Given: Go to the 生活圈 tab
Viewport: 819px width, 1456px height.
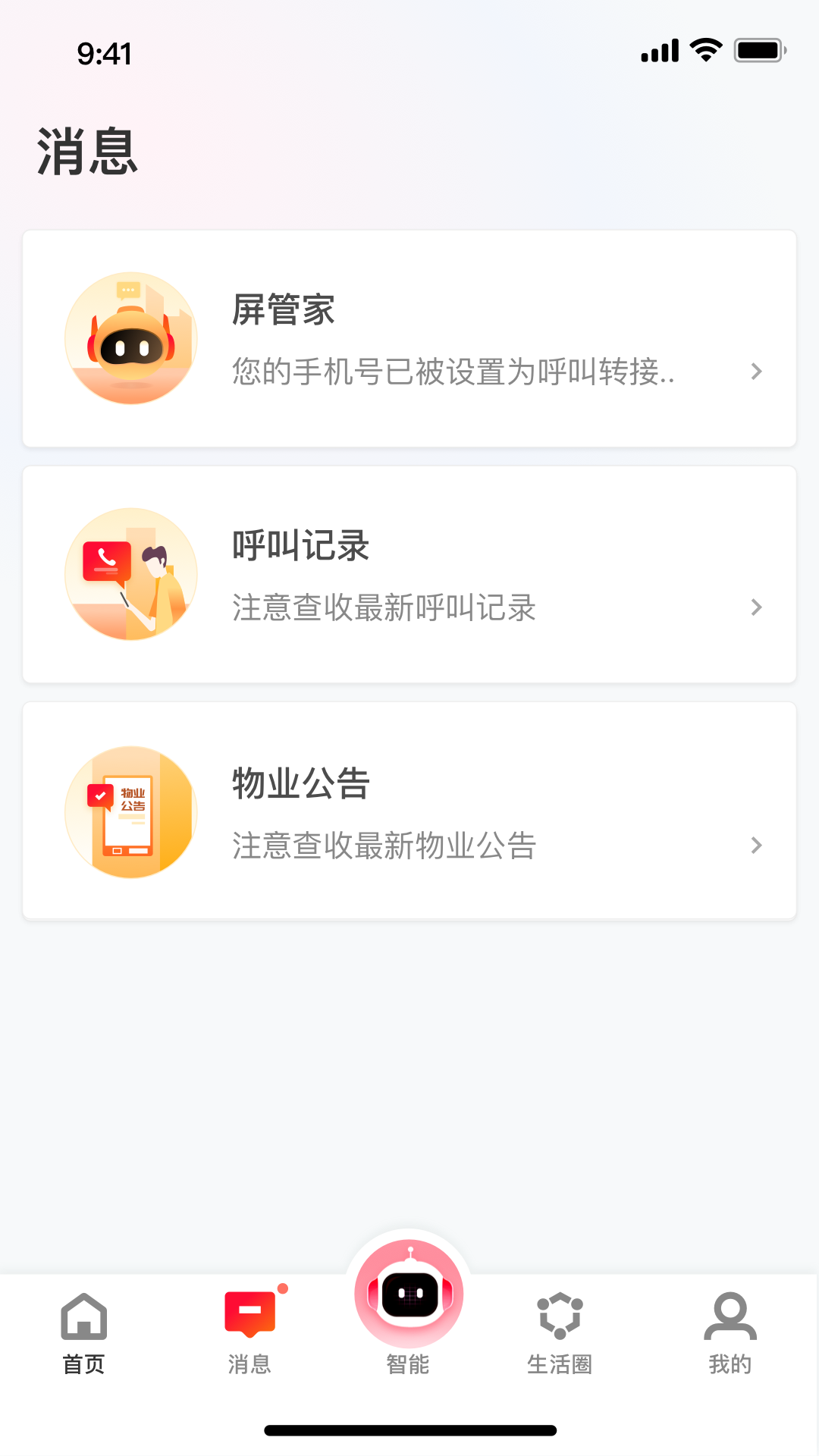Looking at the screenshot, I should tap(560, 1332).
